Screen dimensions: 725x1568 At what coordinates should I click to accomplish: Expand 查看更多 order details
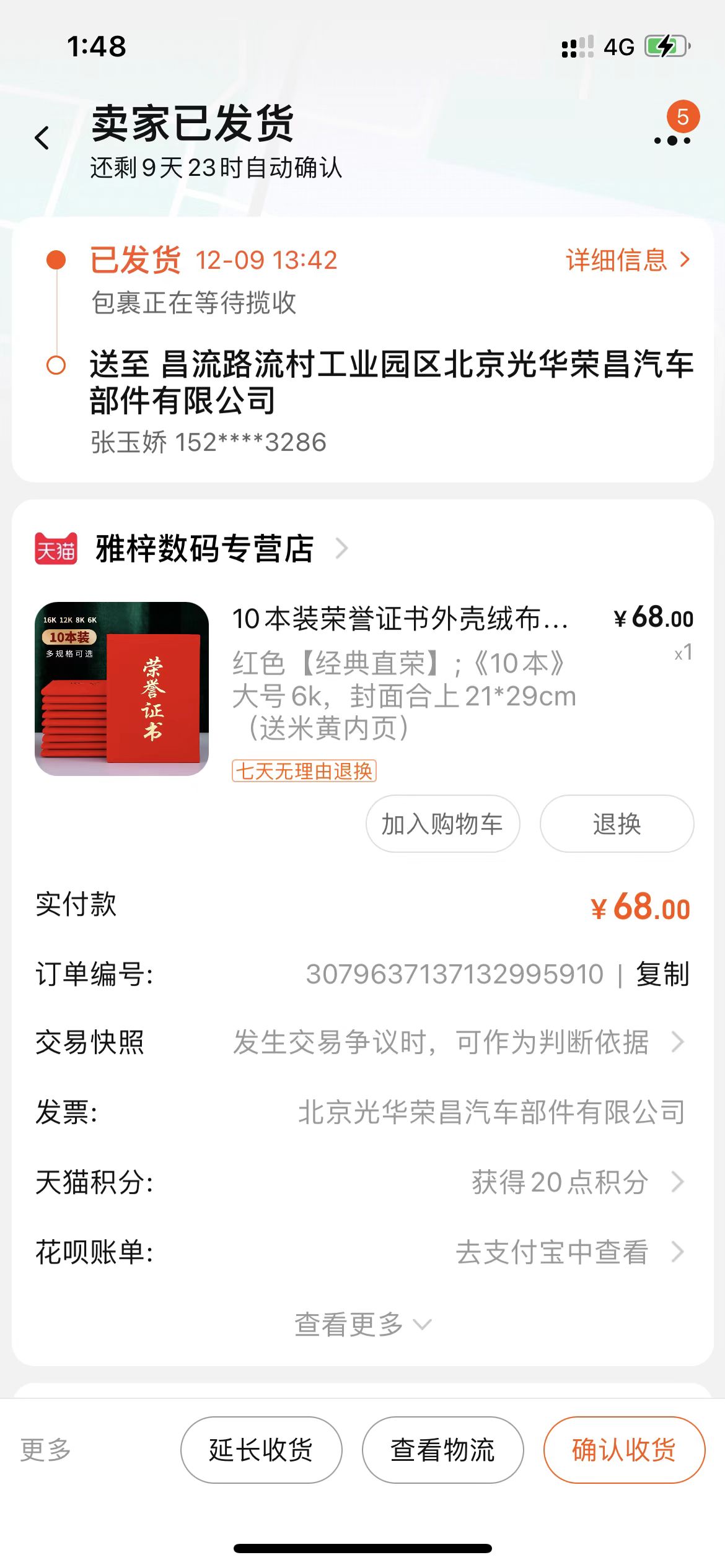(362, 1325)
